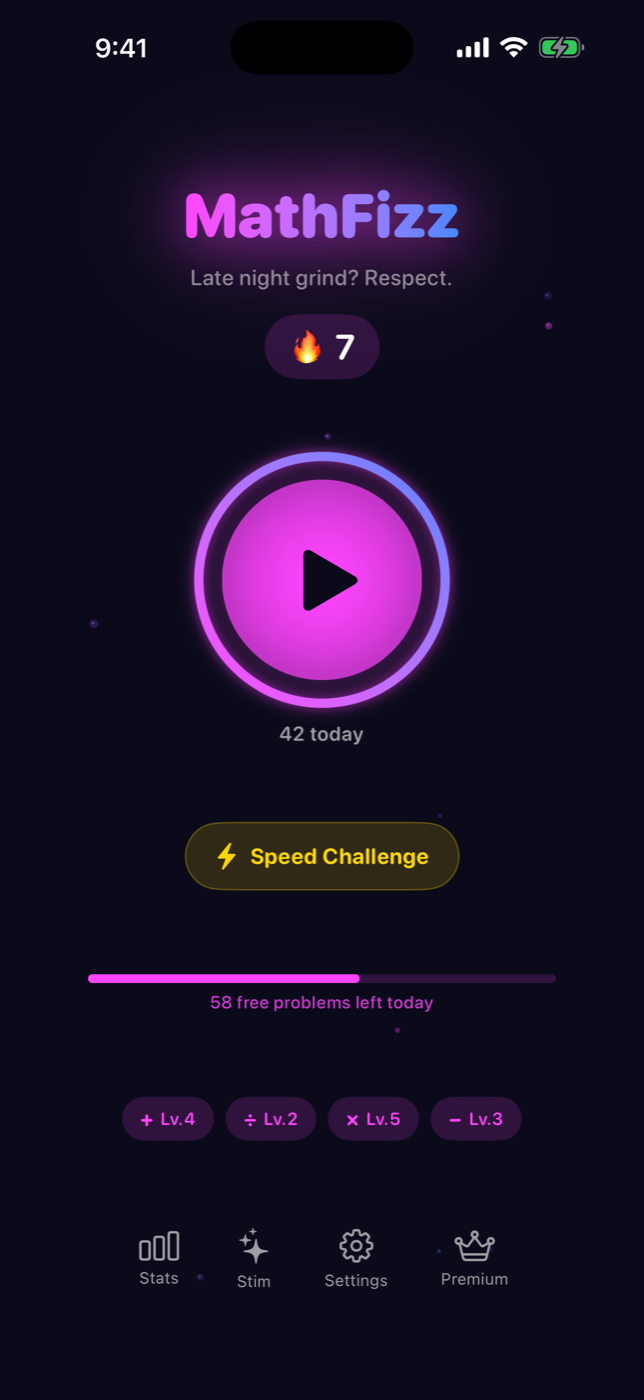This screenshot has height=1400, width=644.
Task: View Premium options
Action: tap(475, 1259)
